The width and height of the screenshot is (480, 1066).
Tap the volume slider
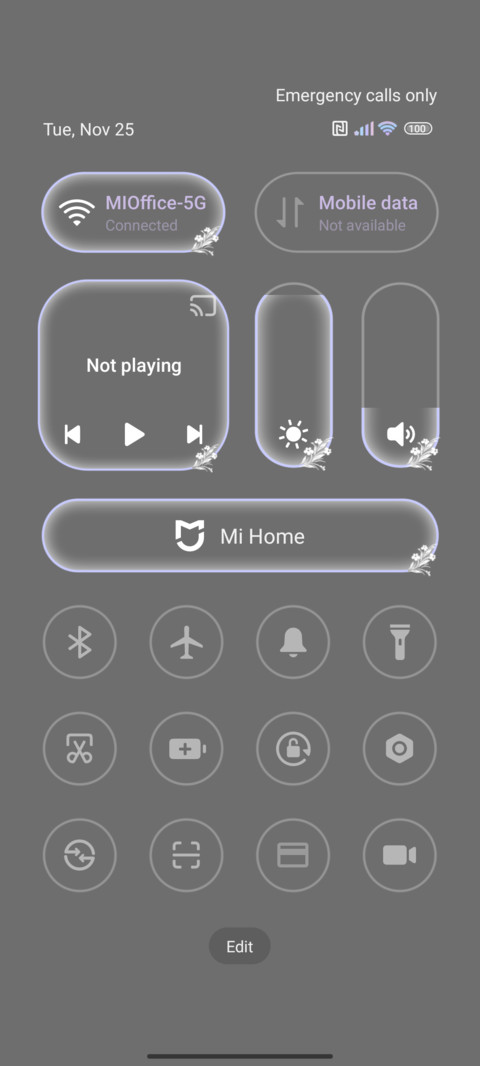coord(400,375)
